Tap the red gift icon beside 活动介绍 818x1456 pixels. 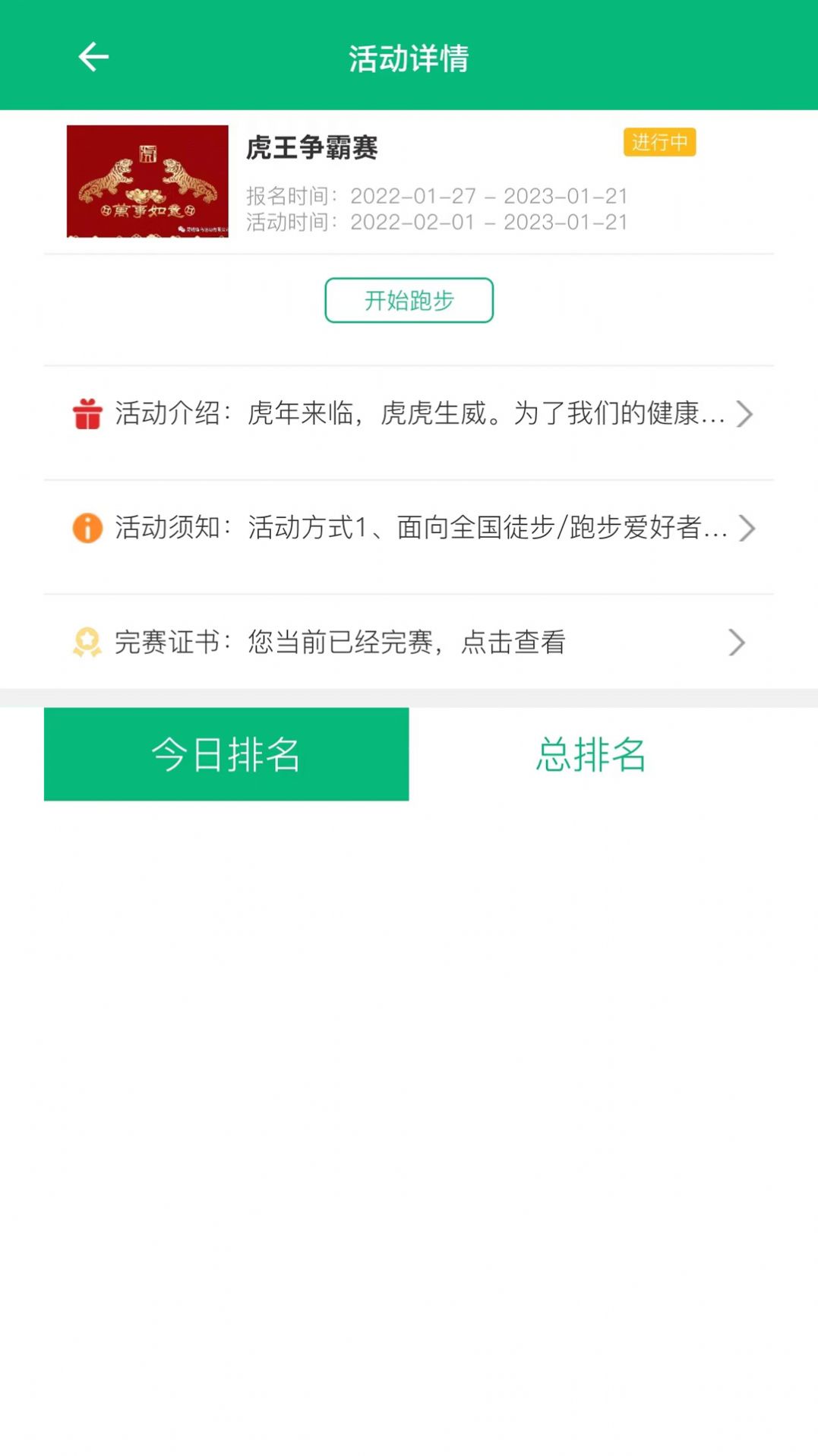[87, 415]
